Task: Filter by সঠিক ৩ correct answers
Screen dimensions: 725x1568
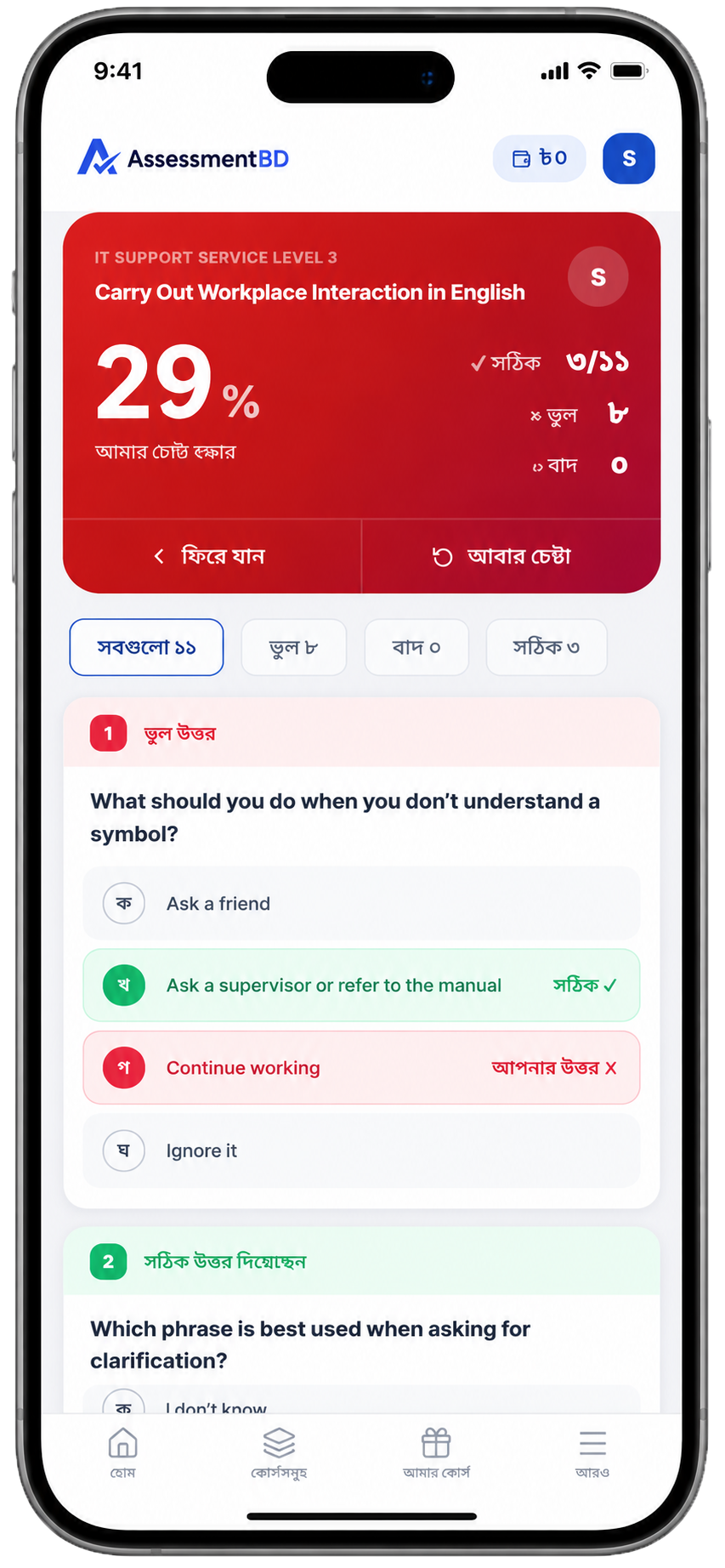Action: [547, 647]
